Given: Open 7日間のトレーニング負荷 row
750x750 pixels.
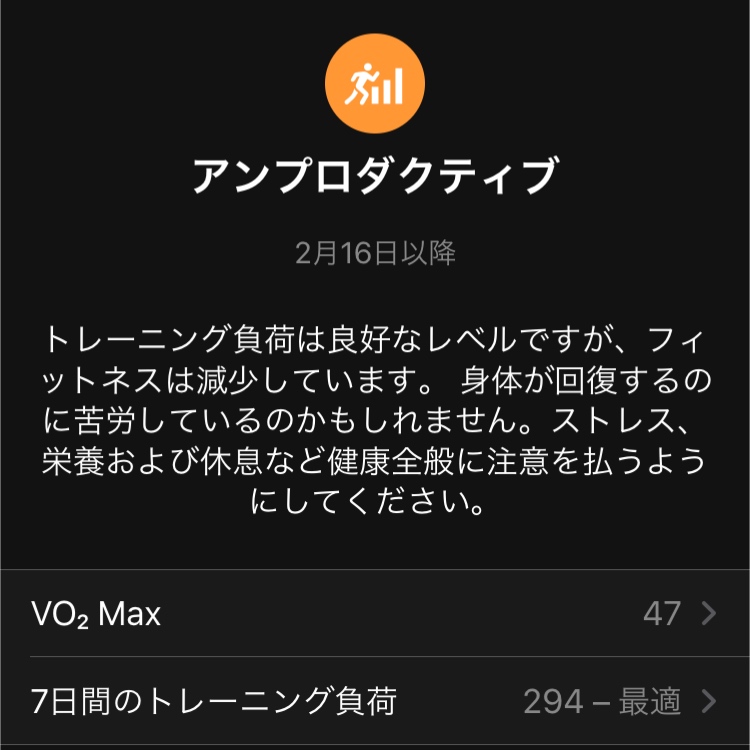Looking at the screenshot, I should pyautogui.click(x=375, y=701).
